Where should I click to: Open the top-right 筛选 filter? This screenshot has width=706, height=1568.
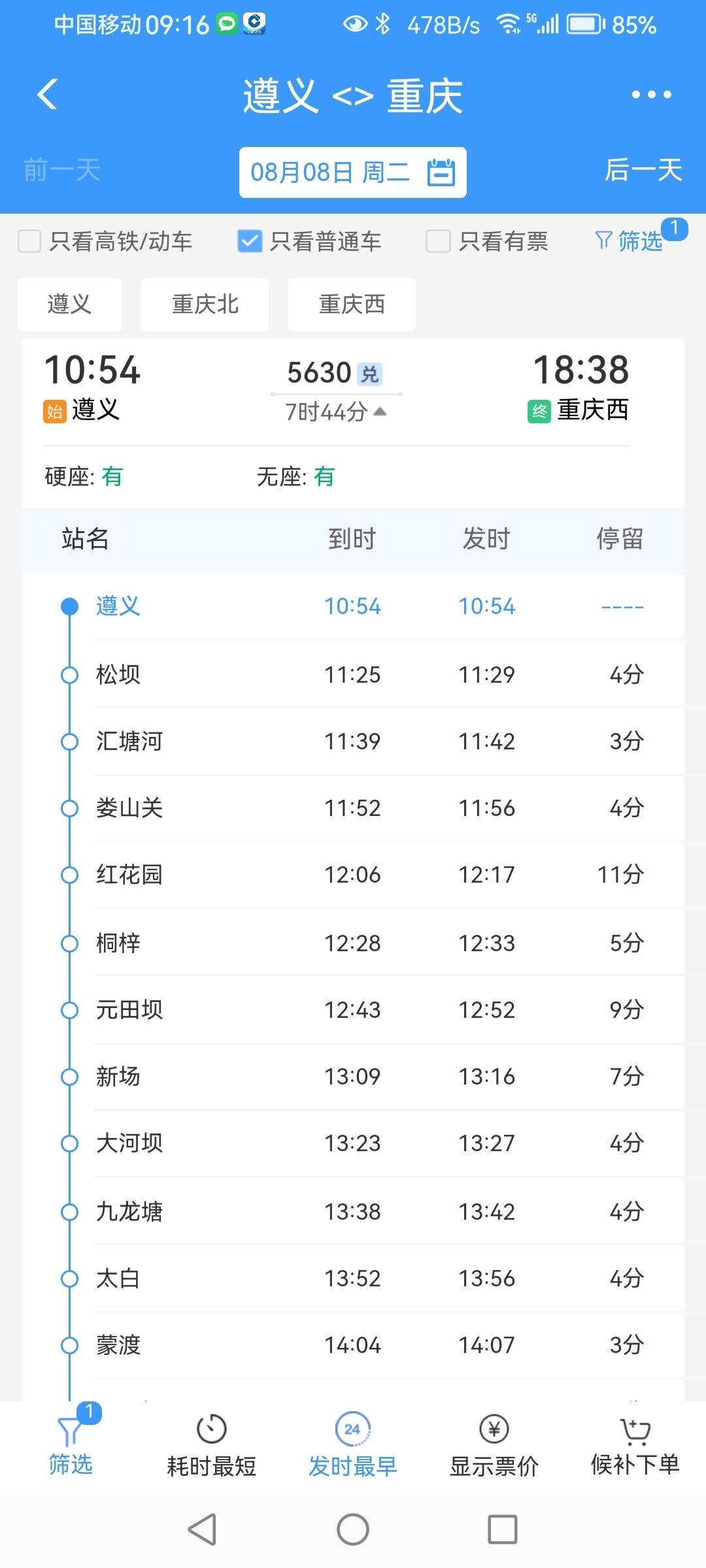(x=629, y=241)
